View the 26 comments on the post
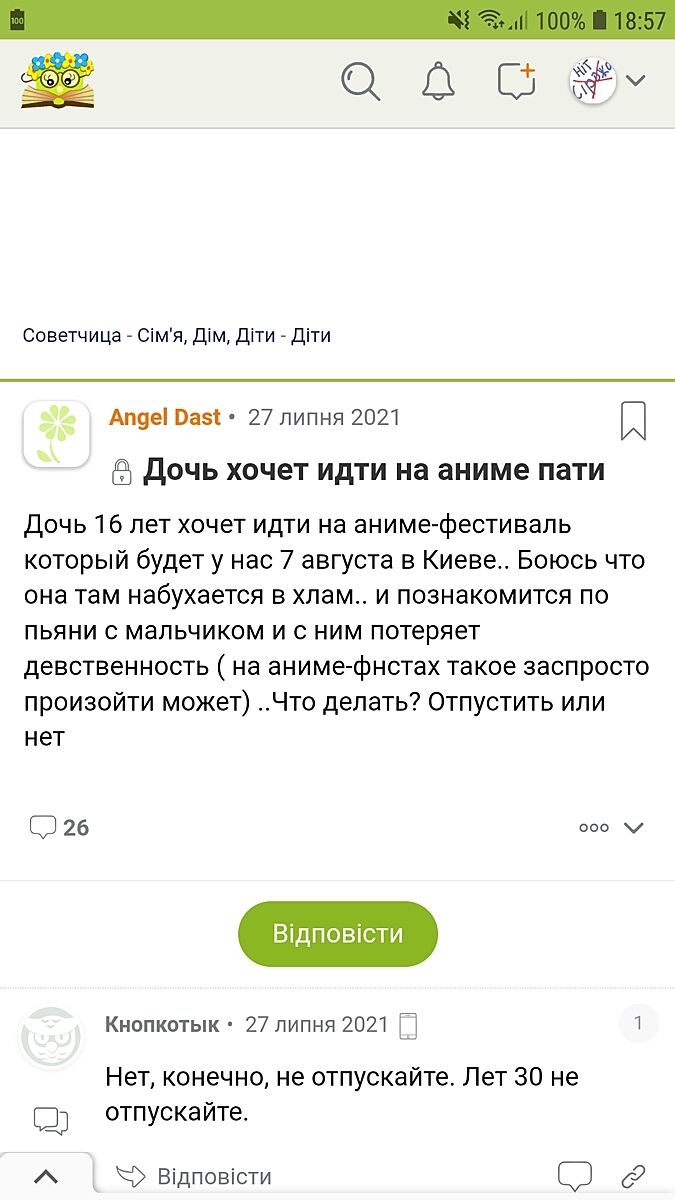 click(59, 827)
